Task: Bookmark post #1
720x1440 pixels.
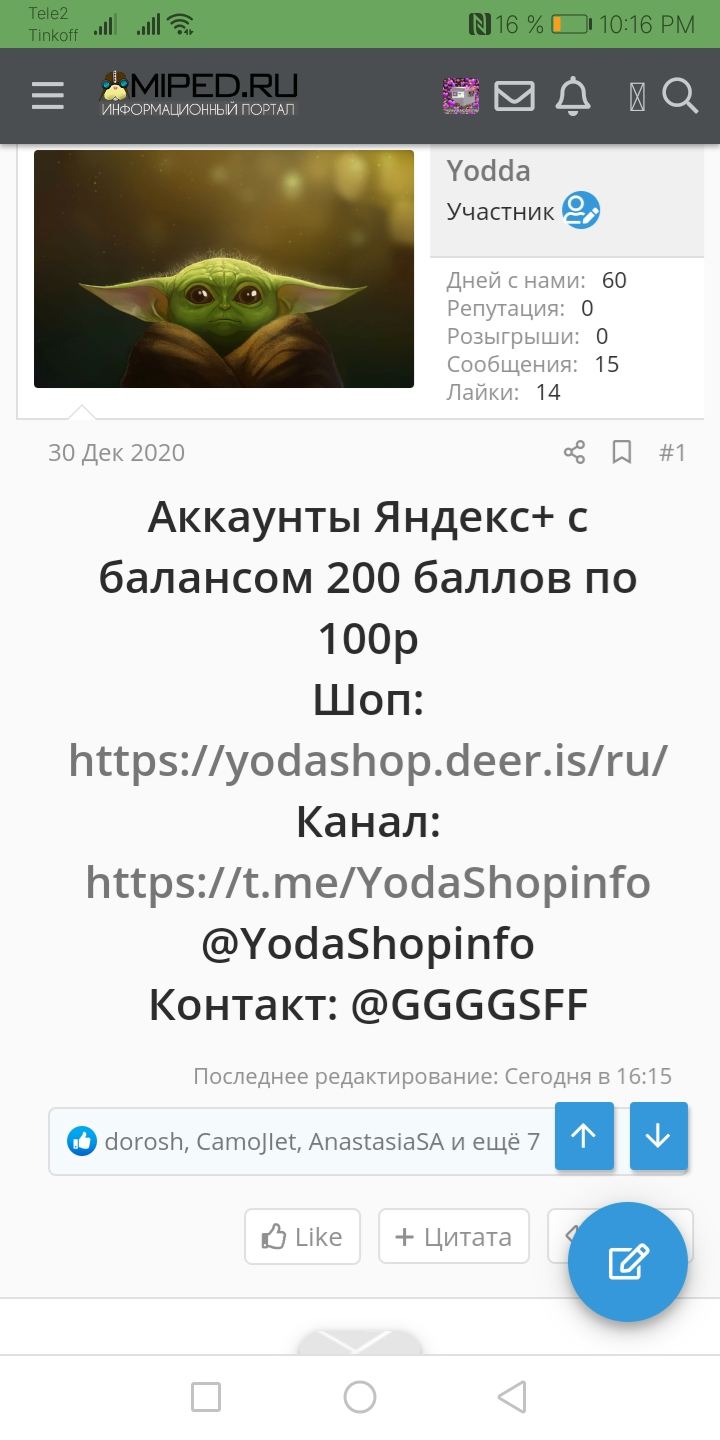Action: point(622,453)
